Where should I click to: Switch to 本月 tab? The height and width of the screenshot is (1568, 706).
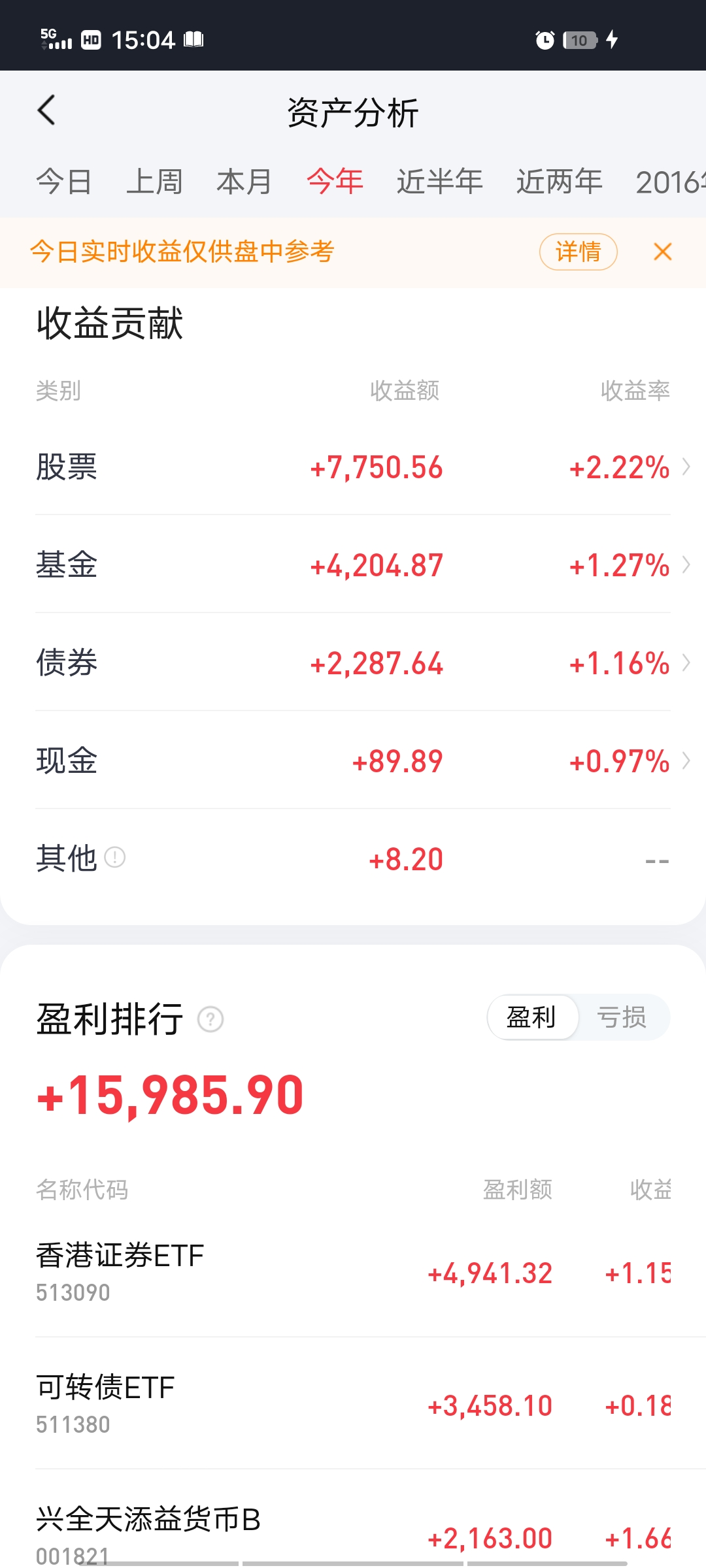(x=244, y=181)
